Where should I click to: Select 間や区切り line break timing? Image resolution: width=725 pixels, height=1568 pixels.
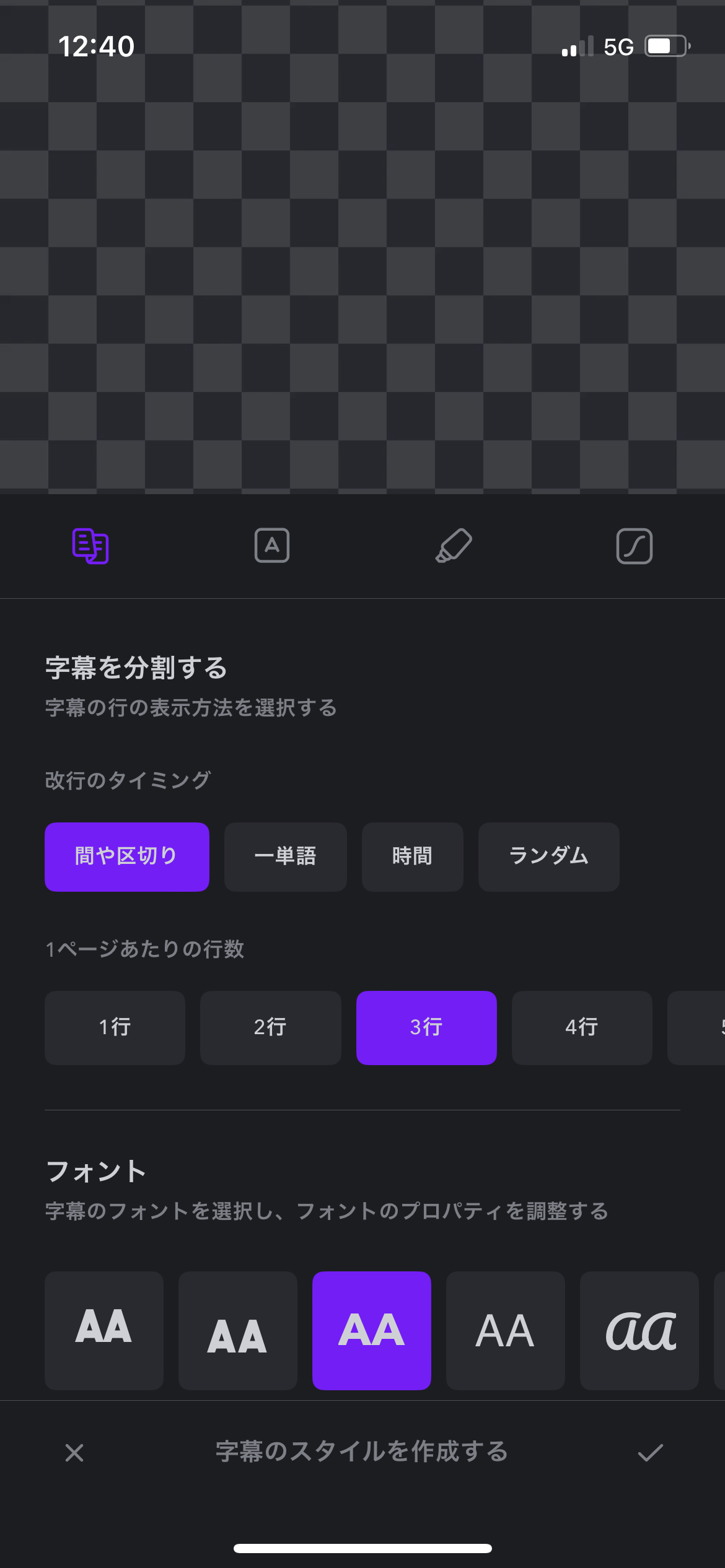[127, 857]
